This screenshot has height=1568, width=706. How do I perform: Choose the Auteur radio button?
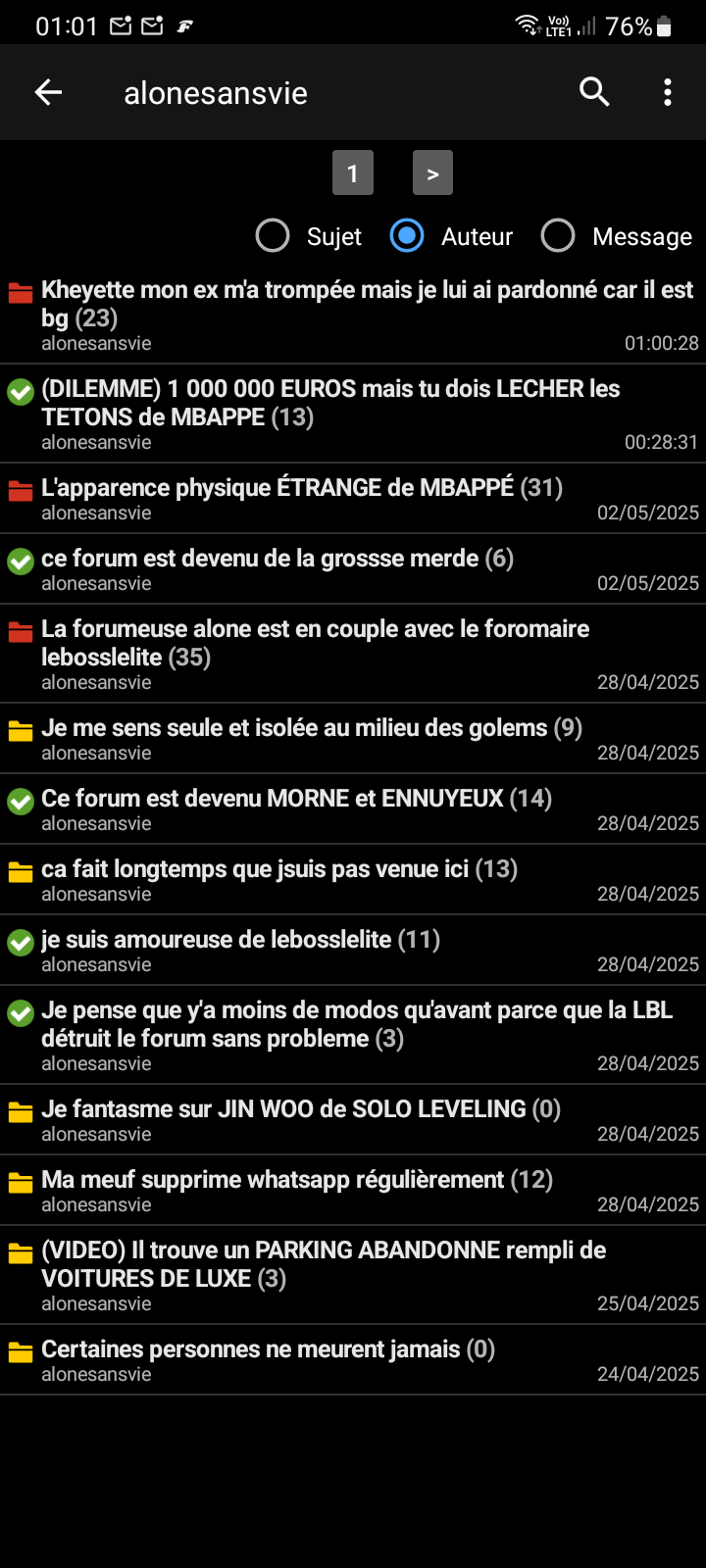point(451,236)
